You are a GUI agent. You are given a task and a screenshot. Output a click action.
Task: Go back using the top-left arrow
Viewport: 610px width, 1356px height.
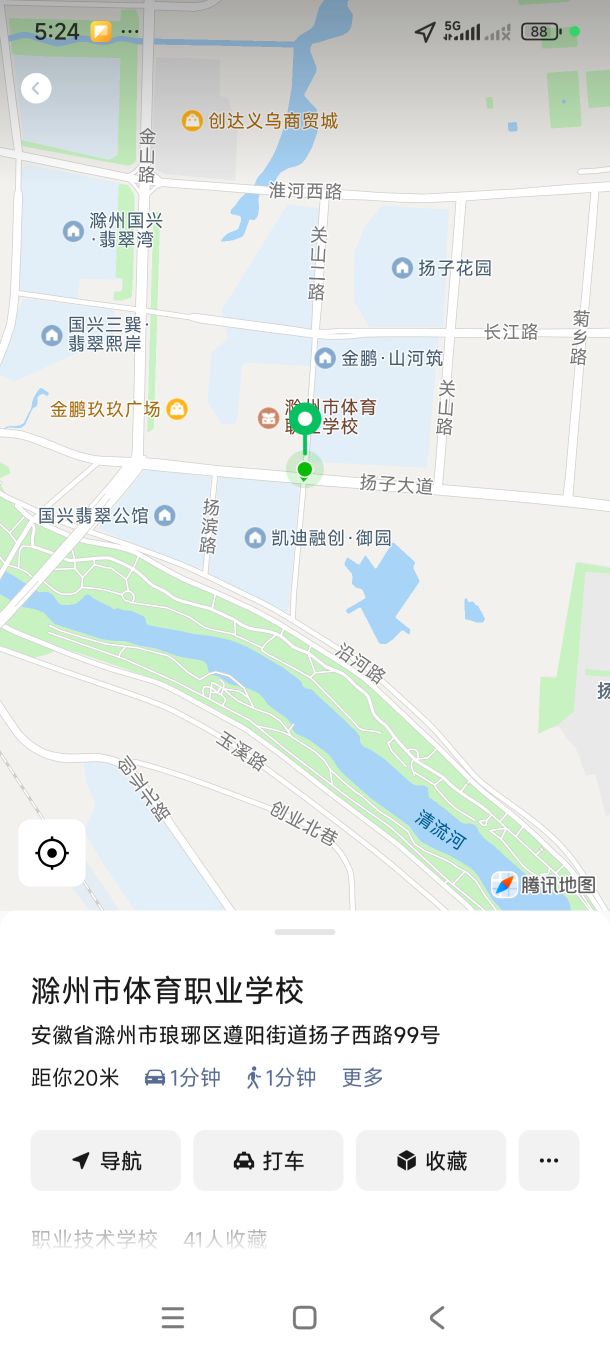point(36,89)
